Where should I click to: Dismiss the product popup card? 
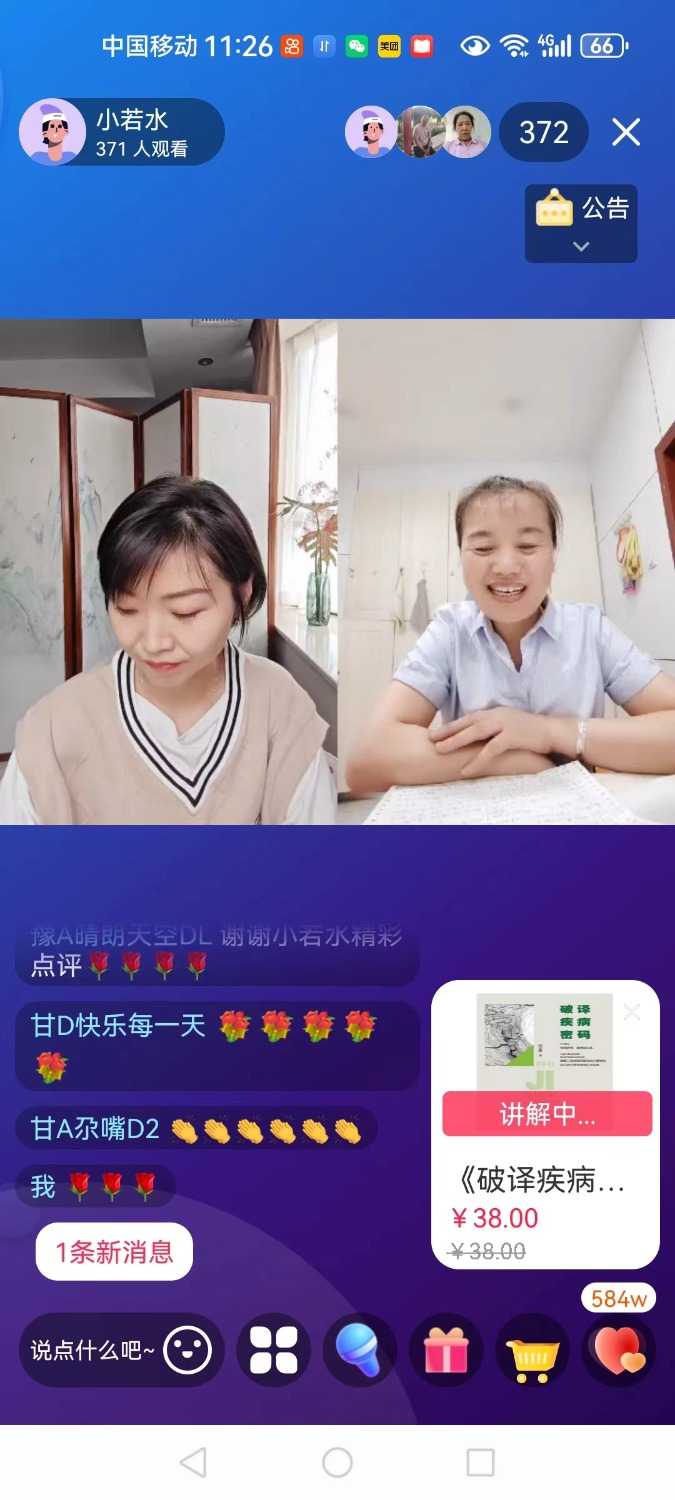click(x=632, y=1012)
